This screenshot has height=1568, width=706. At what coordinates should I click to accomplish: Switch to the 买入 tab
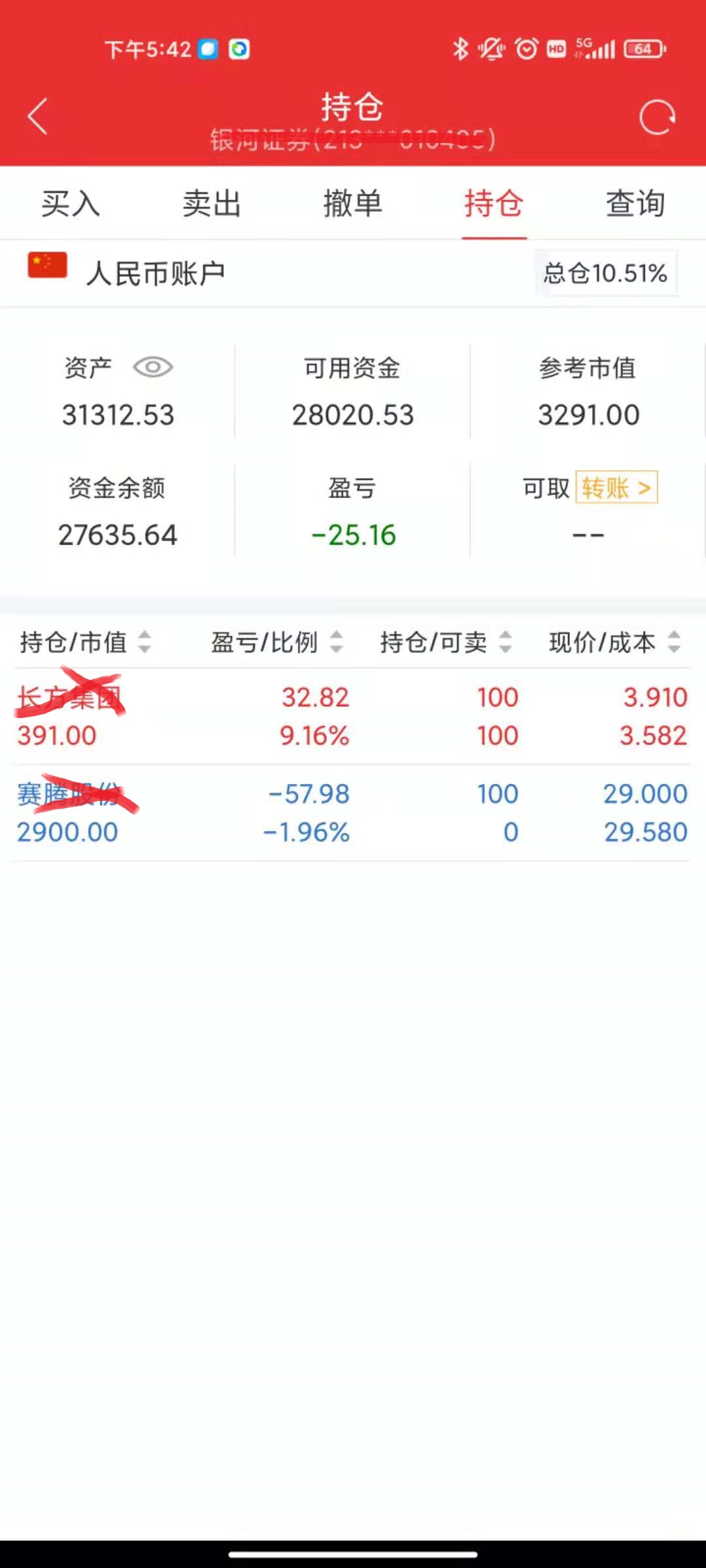point(71,204)
